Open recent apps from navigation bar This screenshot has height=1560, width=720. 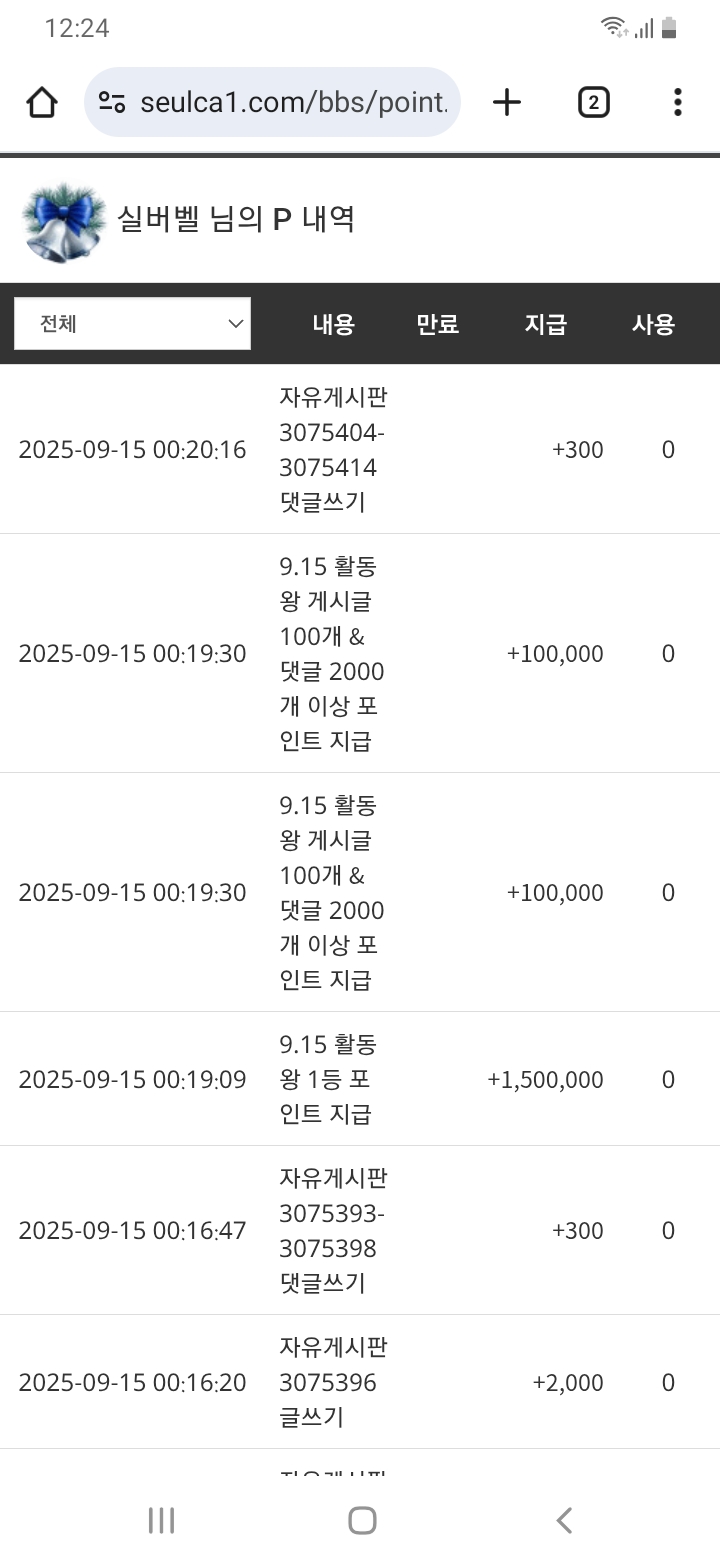[161, 1520]
